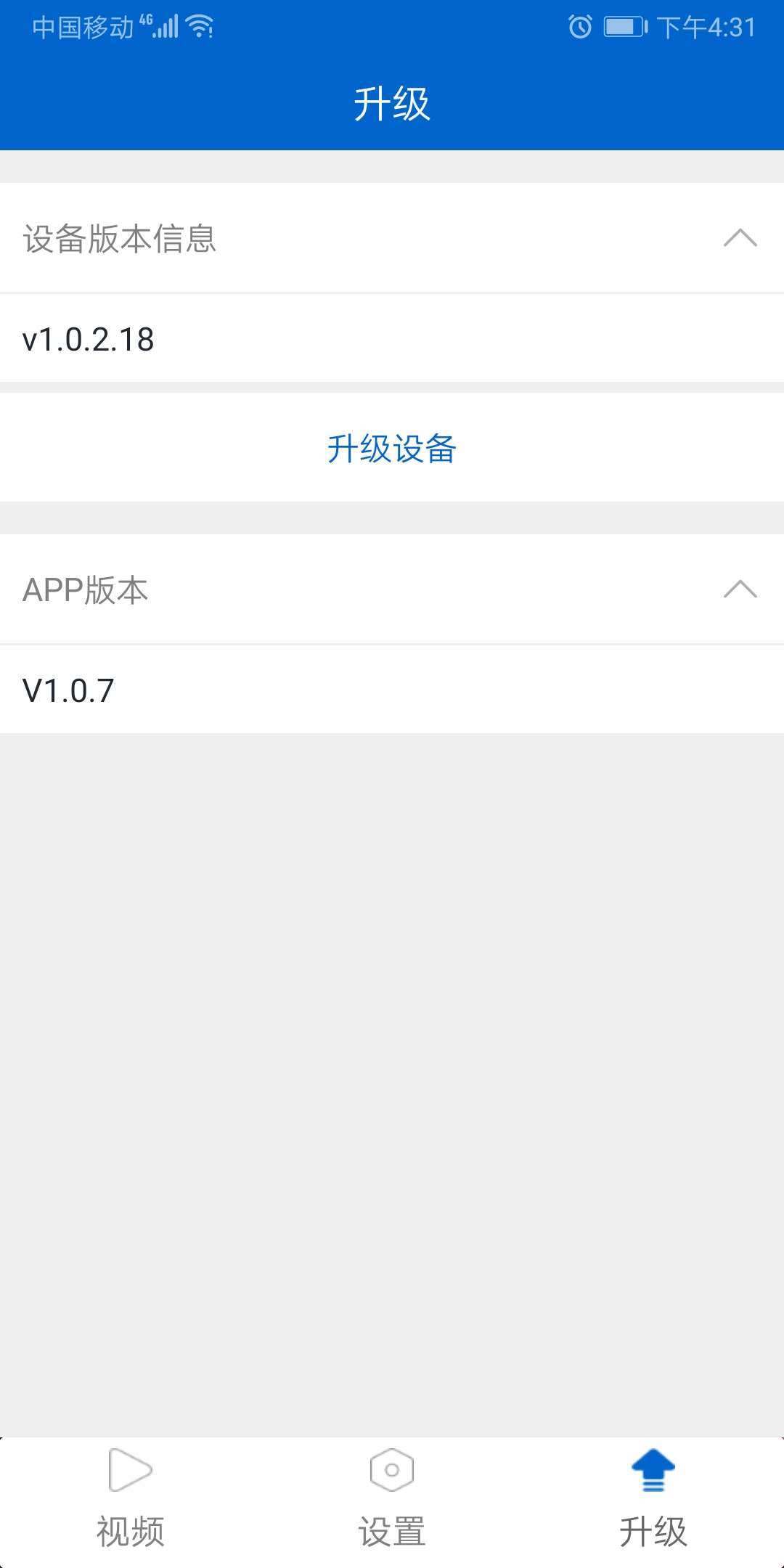The width and height of the screenshot is (784, 1568).
Task: Select the device version text v1.0.2.18
Action: point(87,338)
